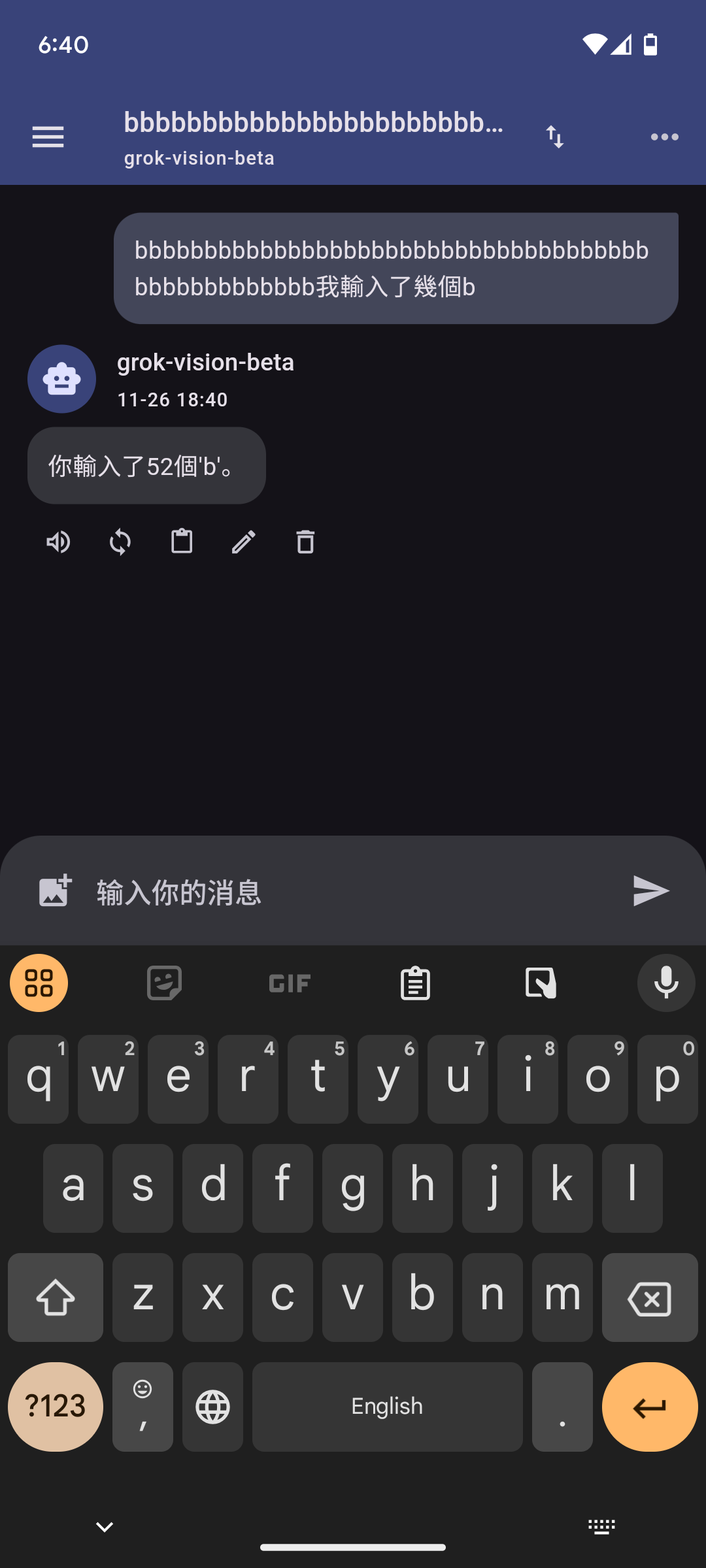Send the message with arrow icon
This screenshot has width=706, height=1568.
coord(651,891)
